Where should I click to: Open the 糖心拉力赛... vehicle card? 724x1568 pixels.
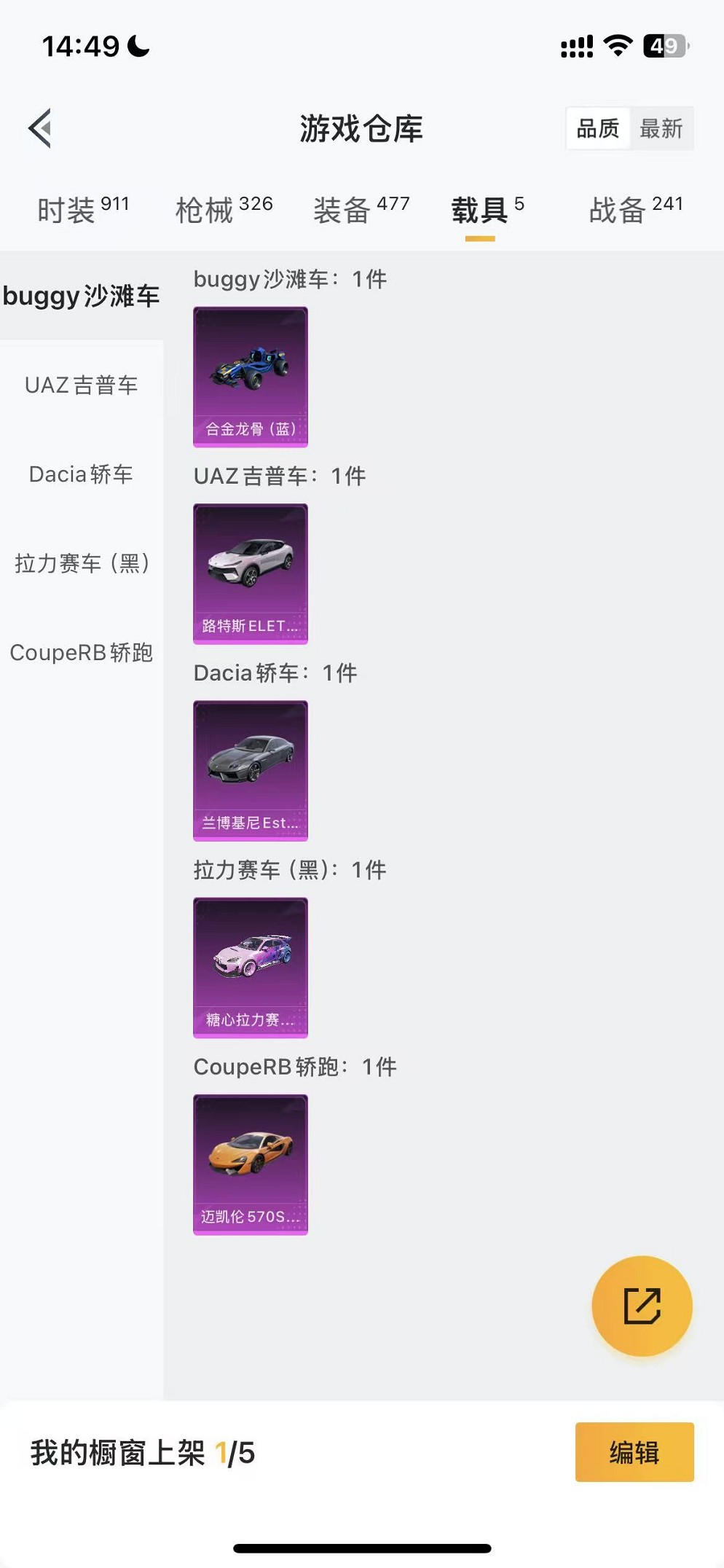(250, 967)
